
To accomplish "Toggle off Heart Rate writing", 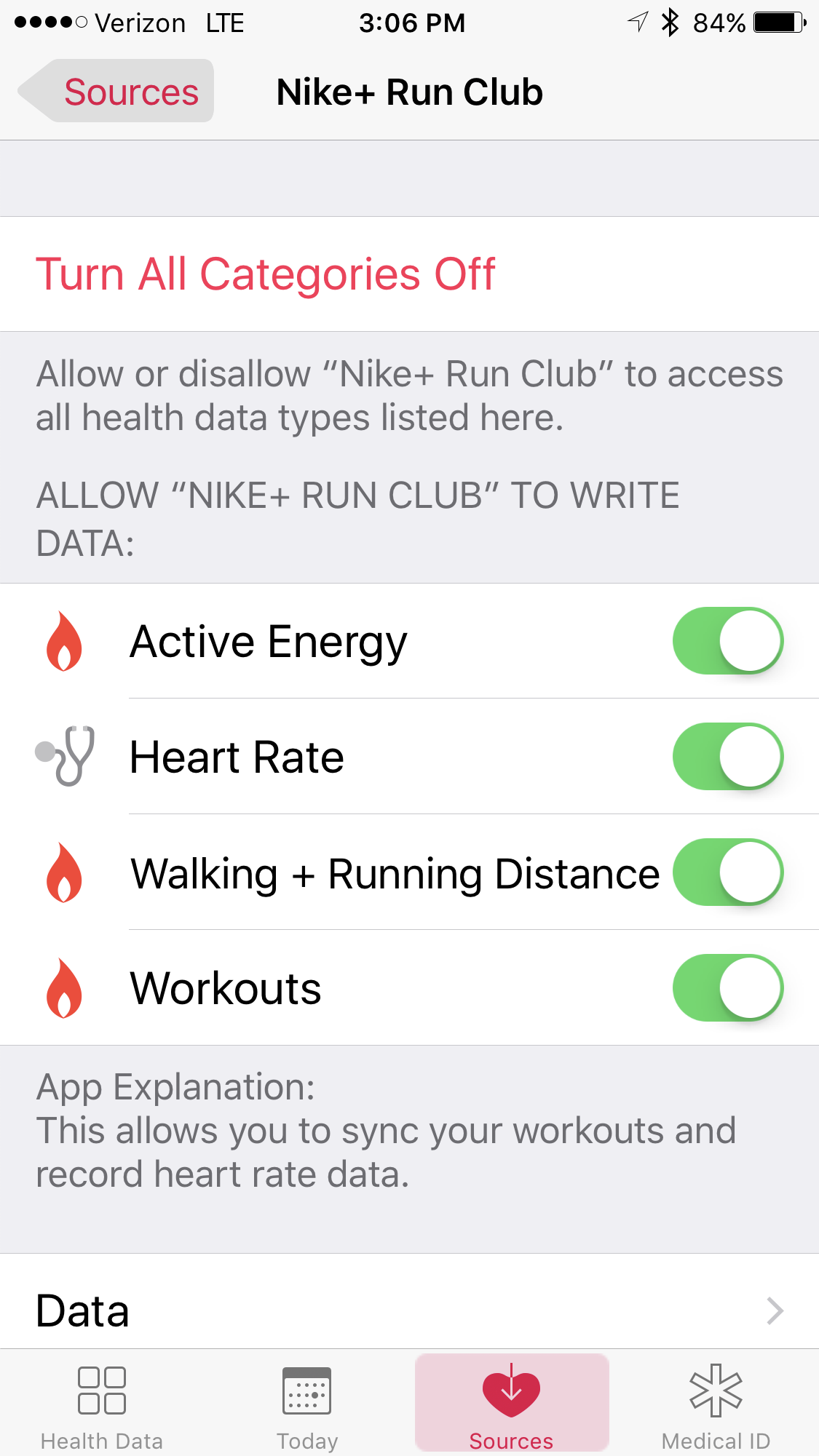I will (728, 756).
